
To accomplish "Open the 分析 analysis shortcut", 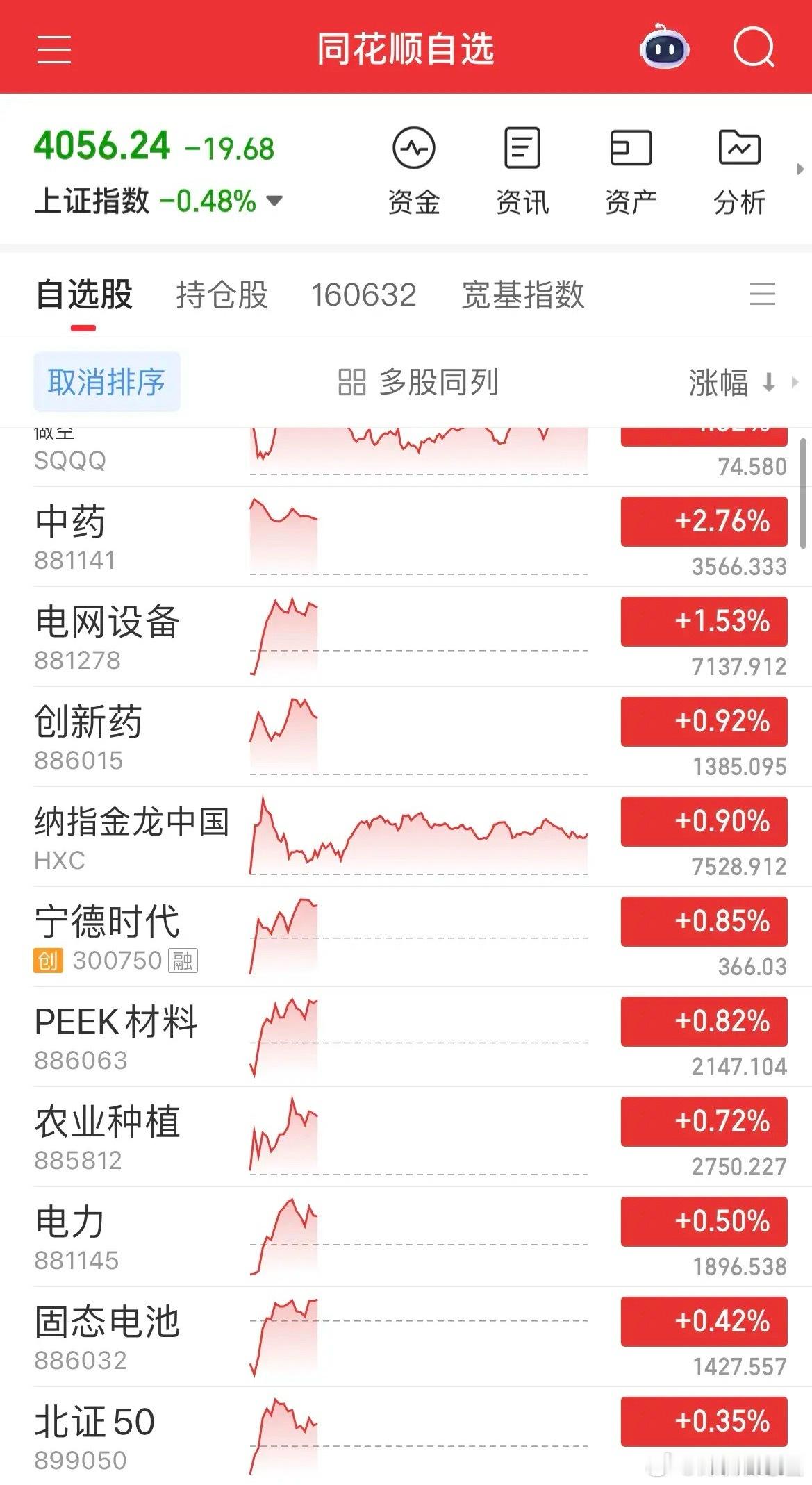I will pyautogui.click(x=739, y=170).
